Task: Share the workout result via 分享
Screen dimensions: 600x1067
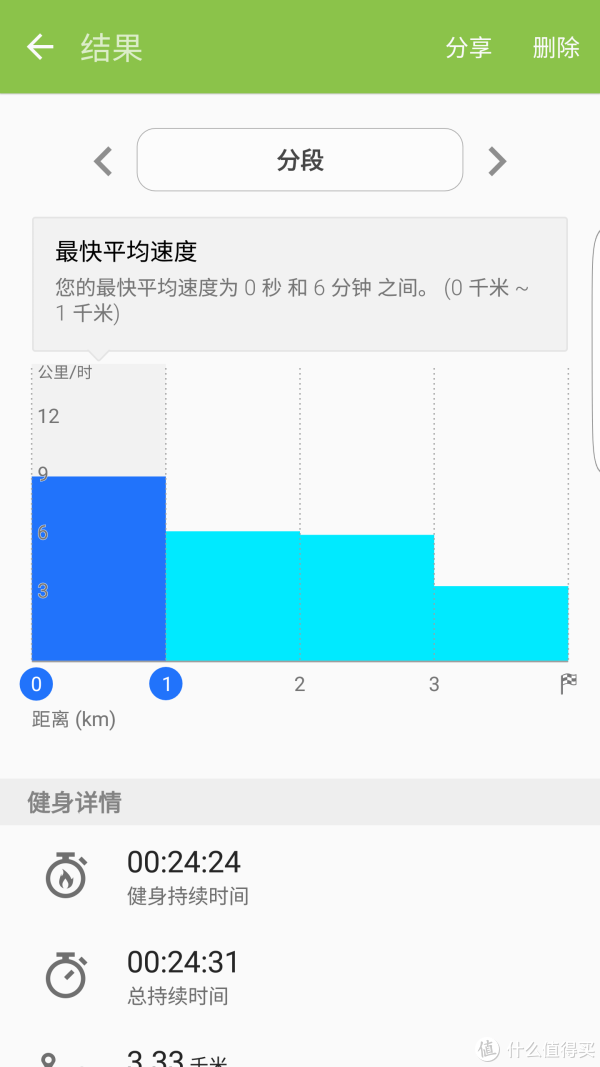Action: 468,48
